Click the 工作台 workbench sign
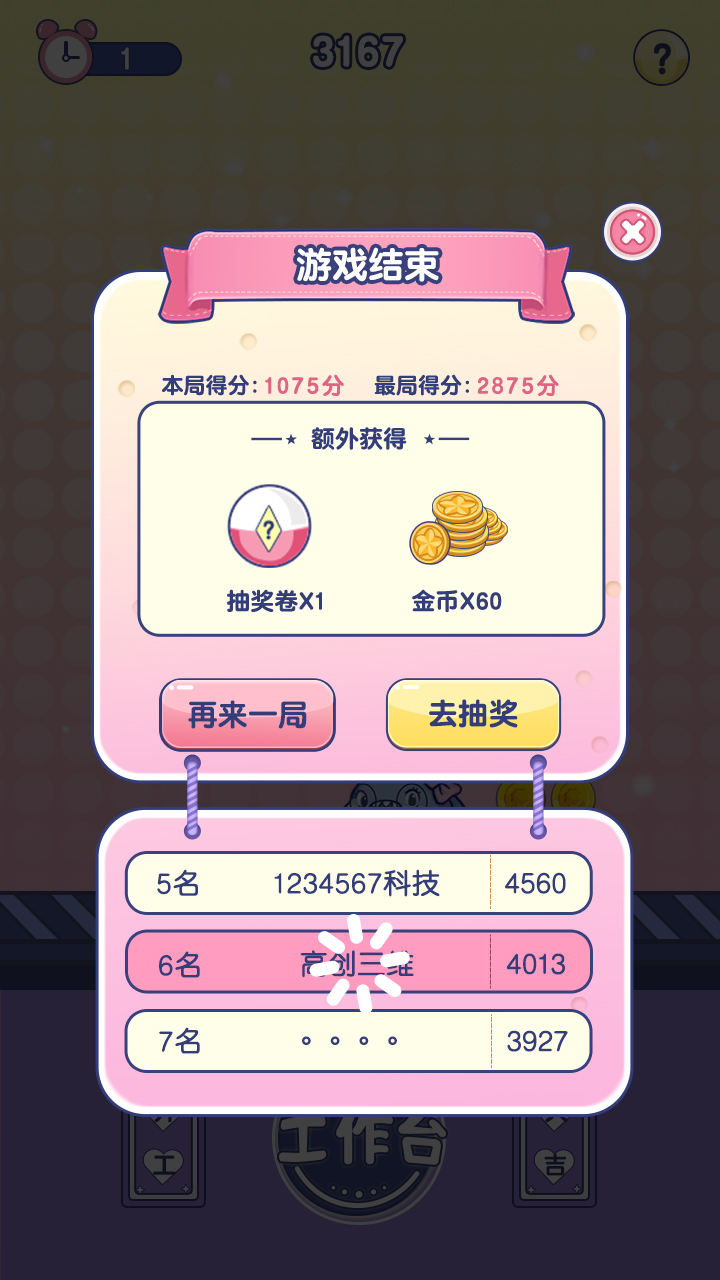 pos(360,1160)
